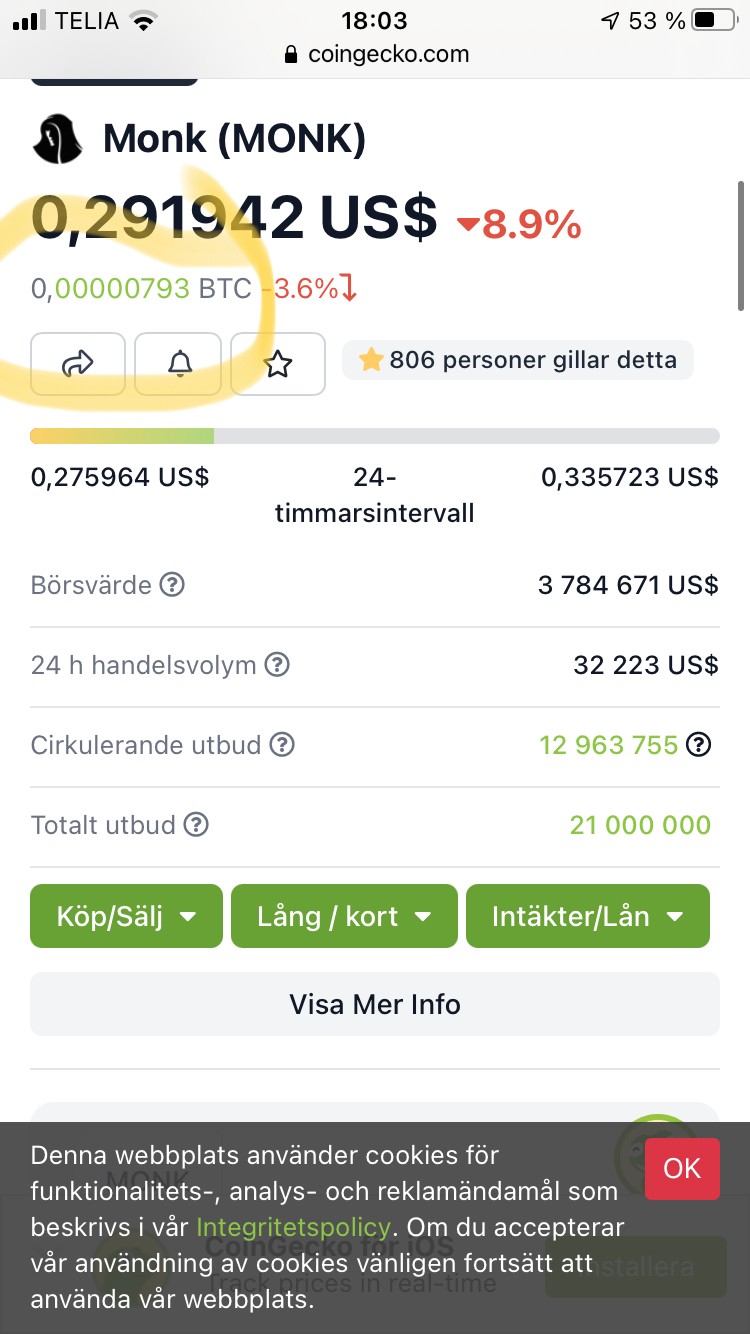The width and height of the screenshot is (750, 1334).
Task: Show help for 24 h handelsvolym
Action: [x=277, y=665]
